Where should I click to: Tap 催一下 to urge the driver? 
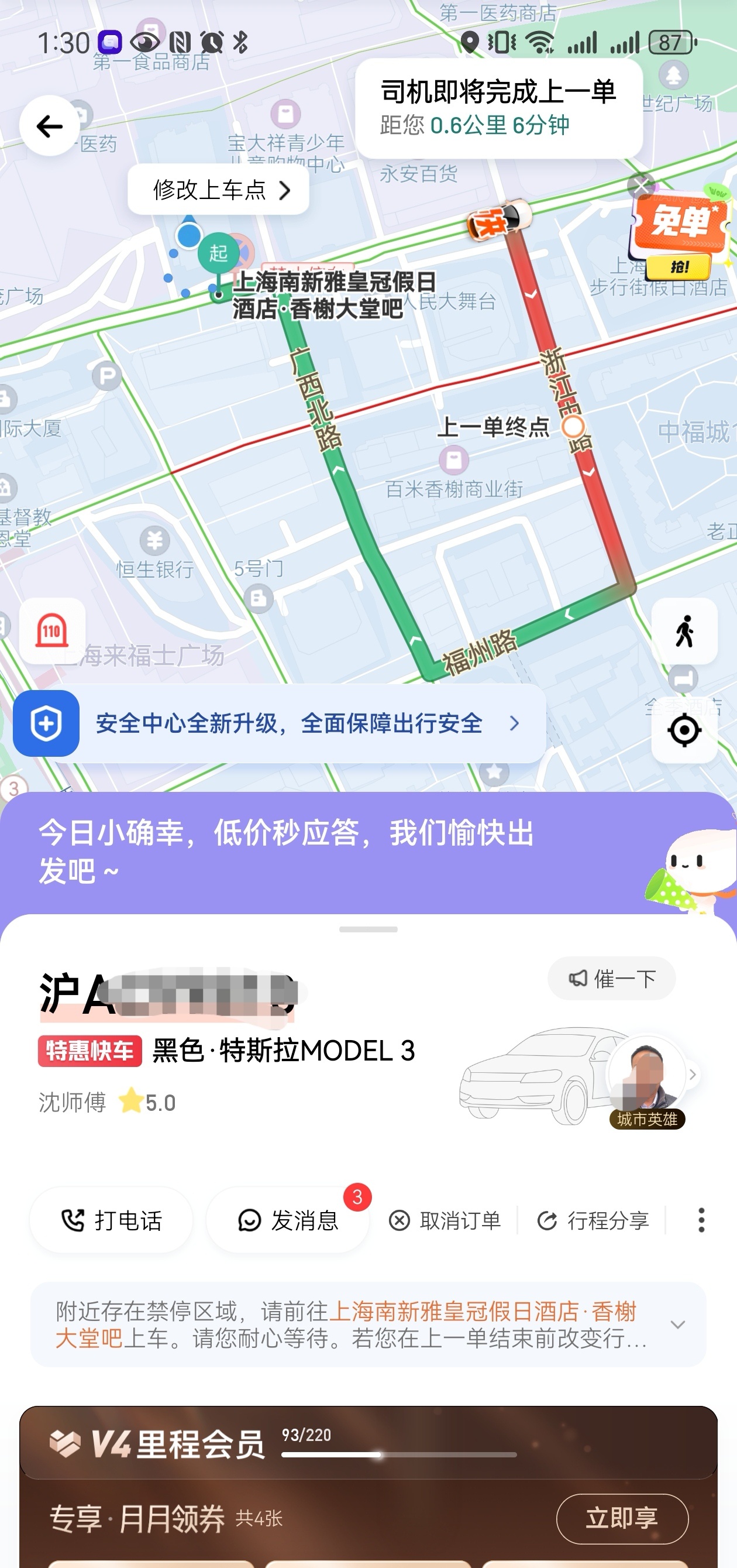click(612, 978)
